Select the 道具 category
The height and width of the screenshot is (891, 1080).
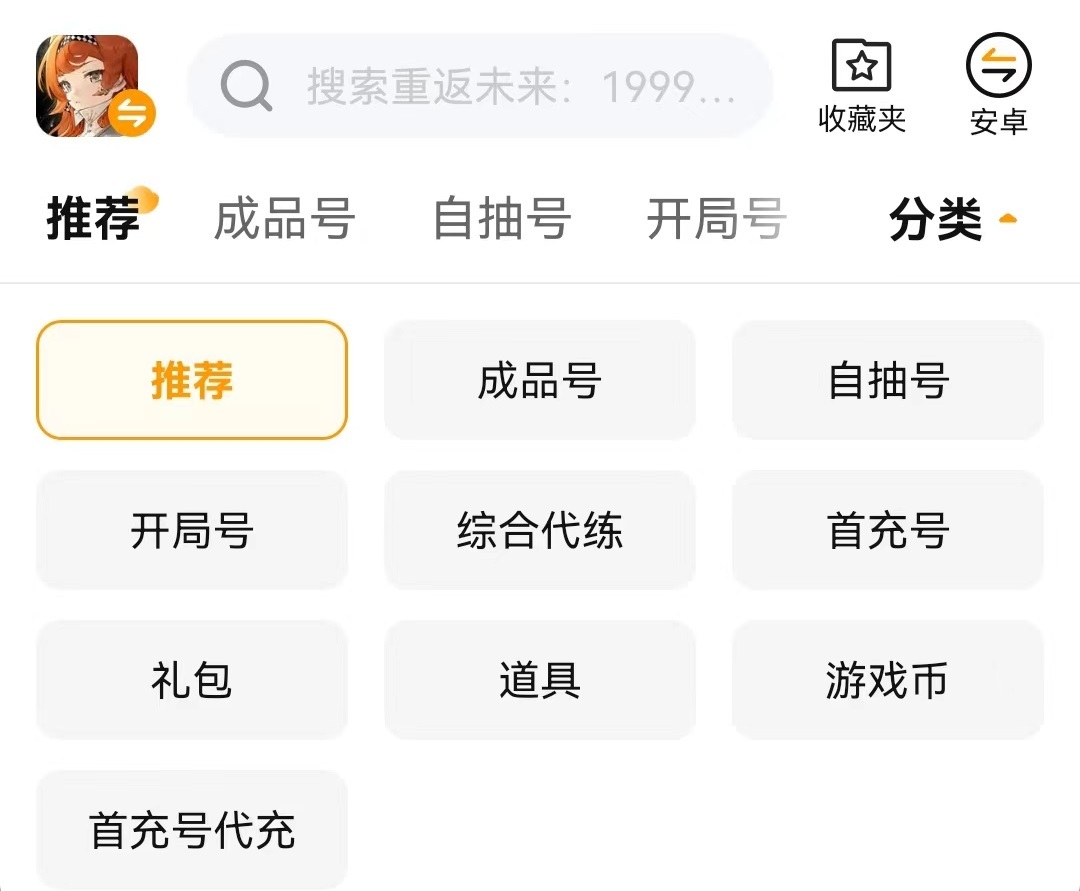(540, 680)
